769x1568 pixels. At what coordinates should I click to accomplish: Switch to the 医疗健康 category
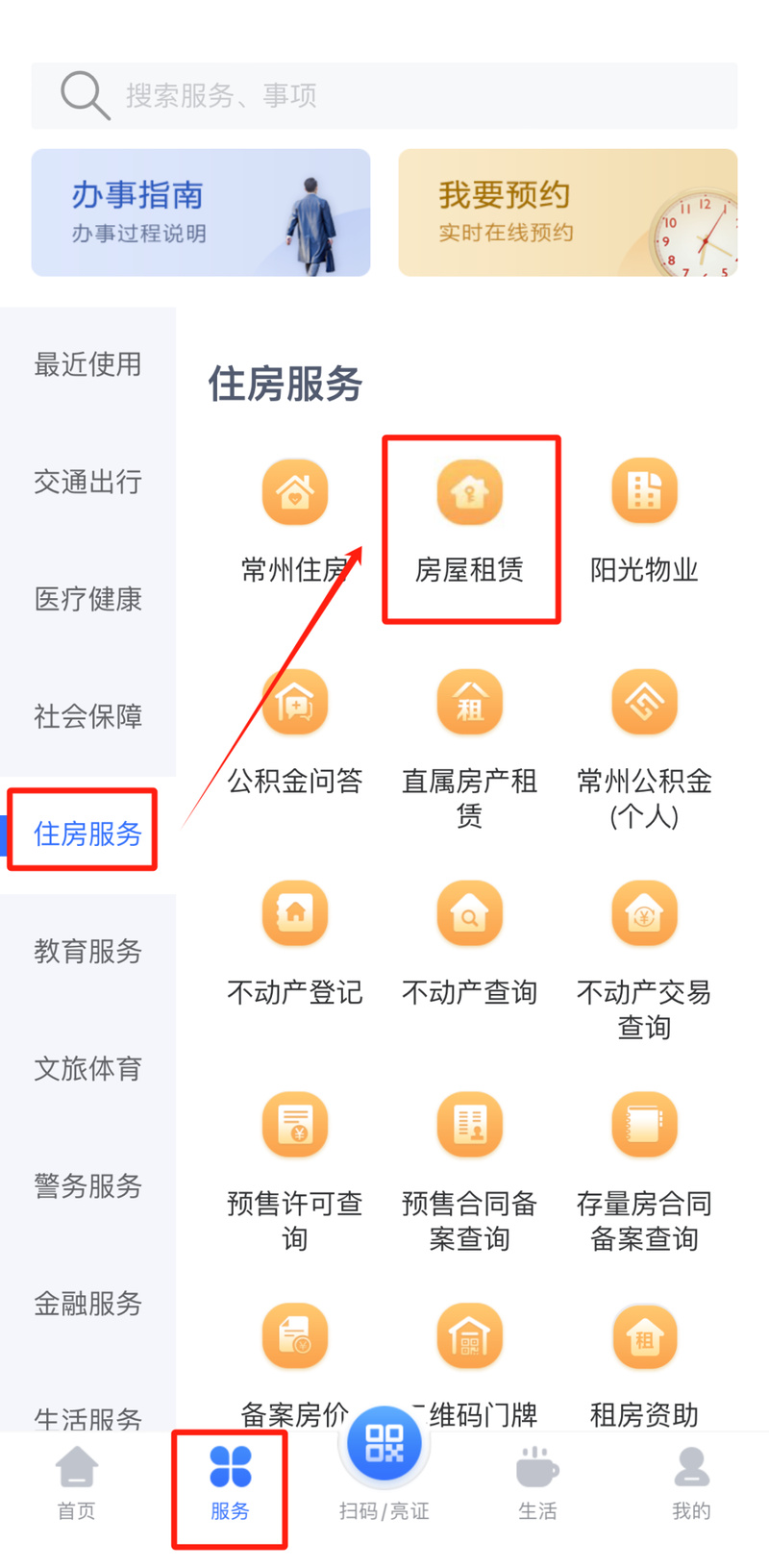[87, 599]
